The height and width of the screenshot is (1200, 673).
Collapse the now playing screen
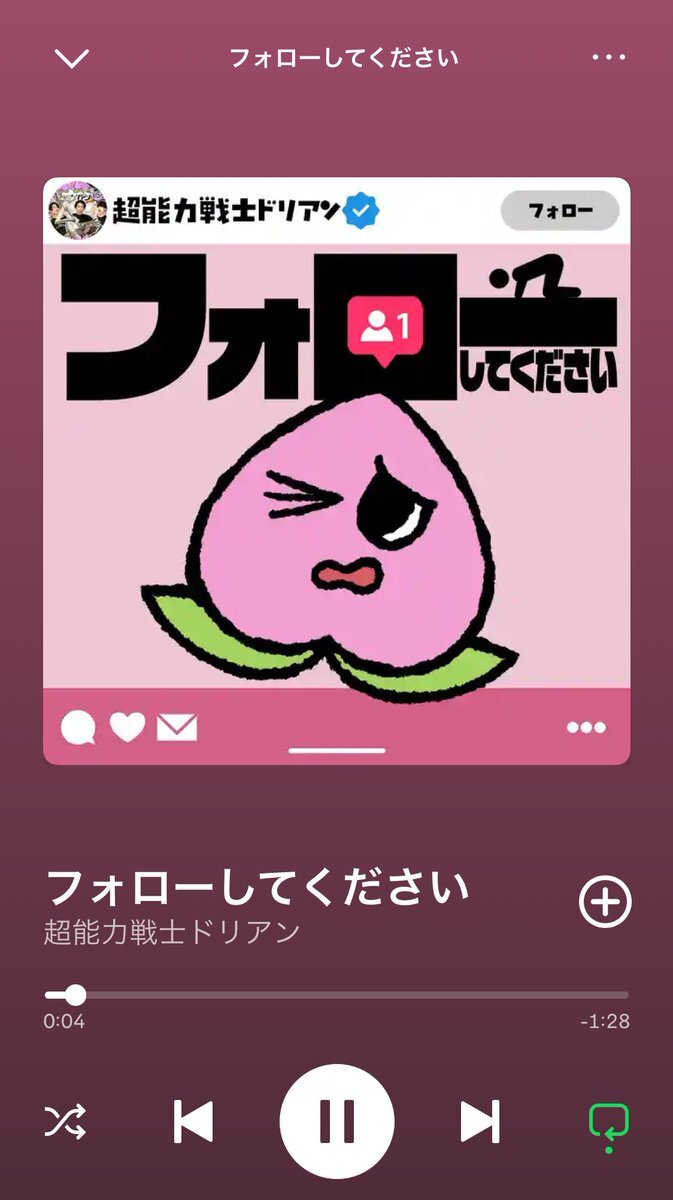(x=72, y=58)
